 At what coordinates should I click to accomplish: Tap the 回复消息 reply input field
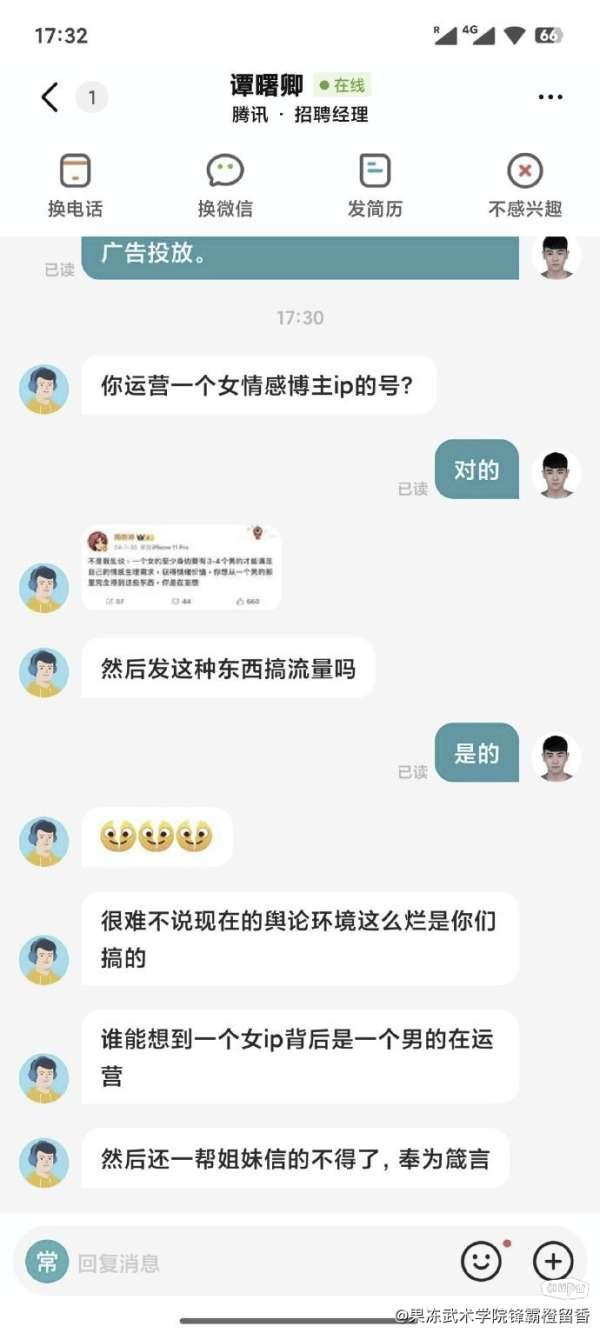(260, 1263)
